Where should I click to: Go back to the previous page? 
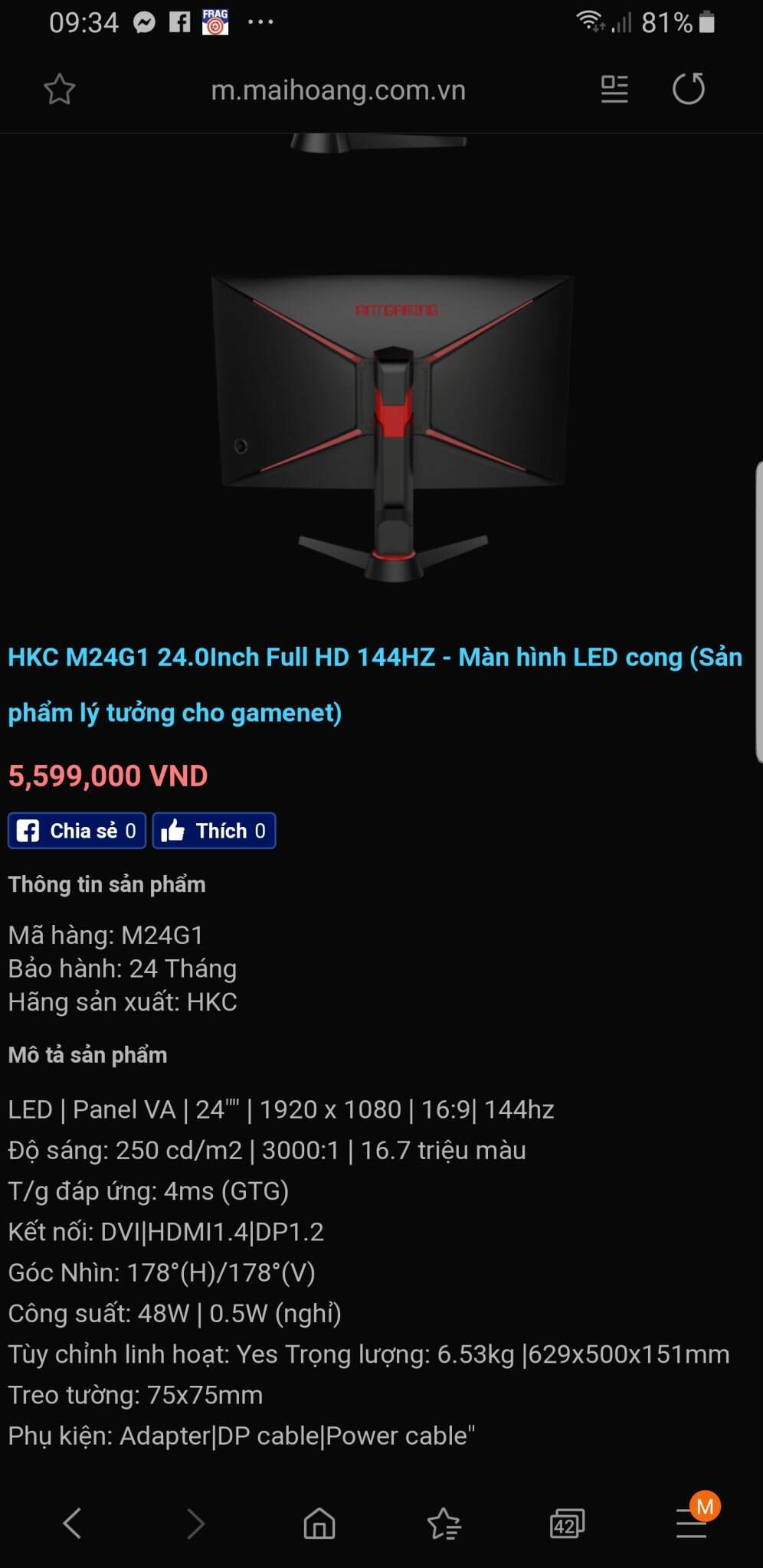(72, 1523)
